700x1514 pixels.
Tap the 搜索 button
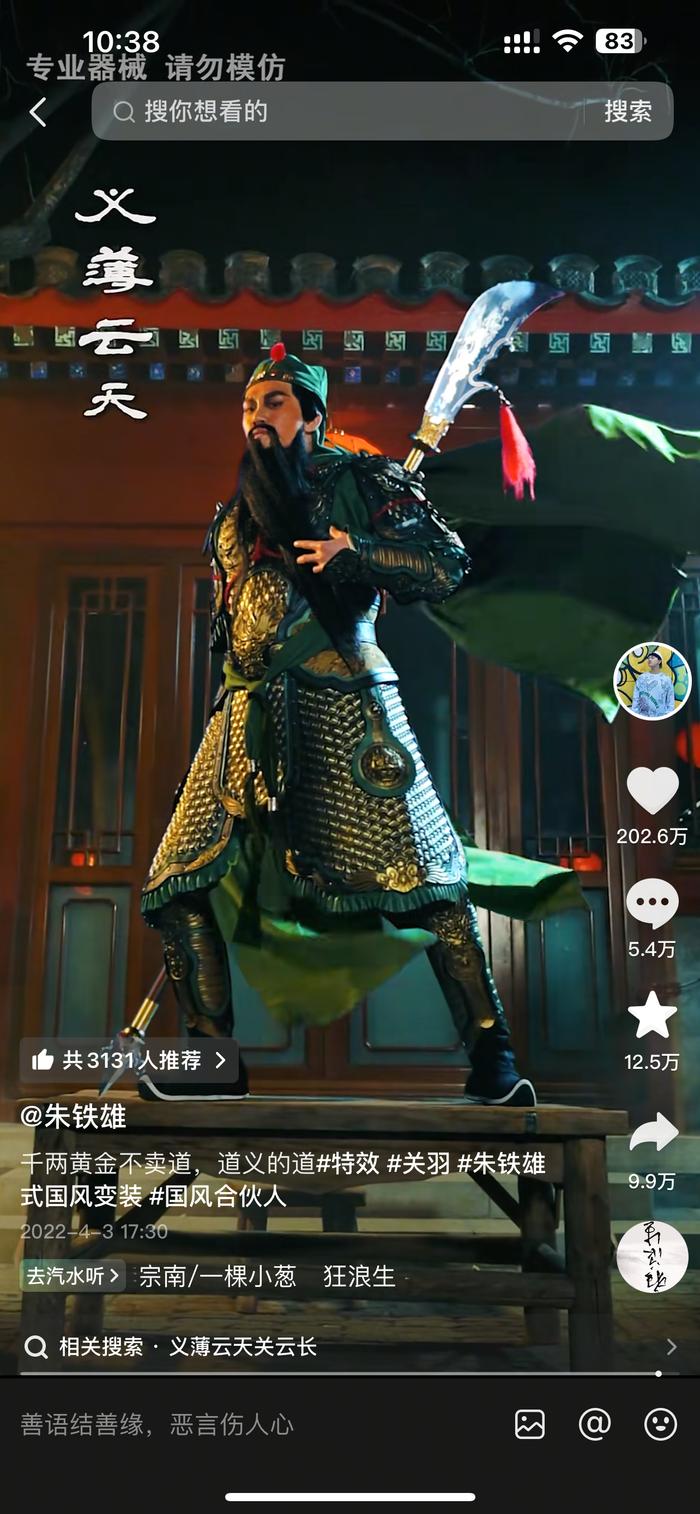(627, 111)
